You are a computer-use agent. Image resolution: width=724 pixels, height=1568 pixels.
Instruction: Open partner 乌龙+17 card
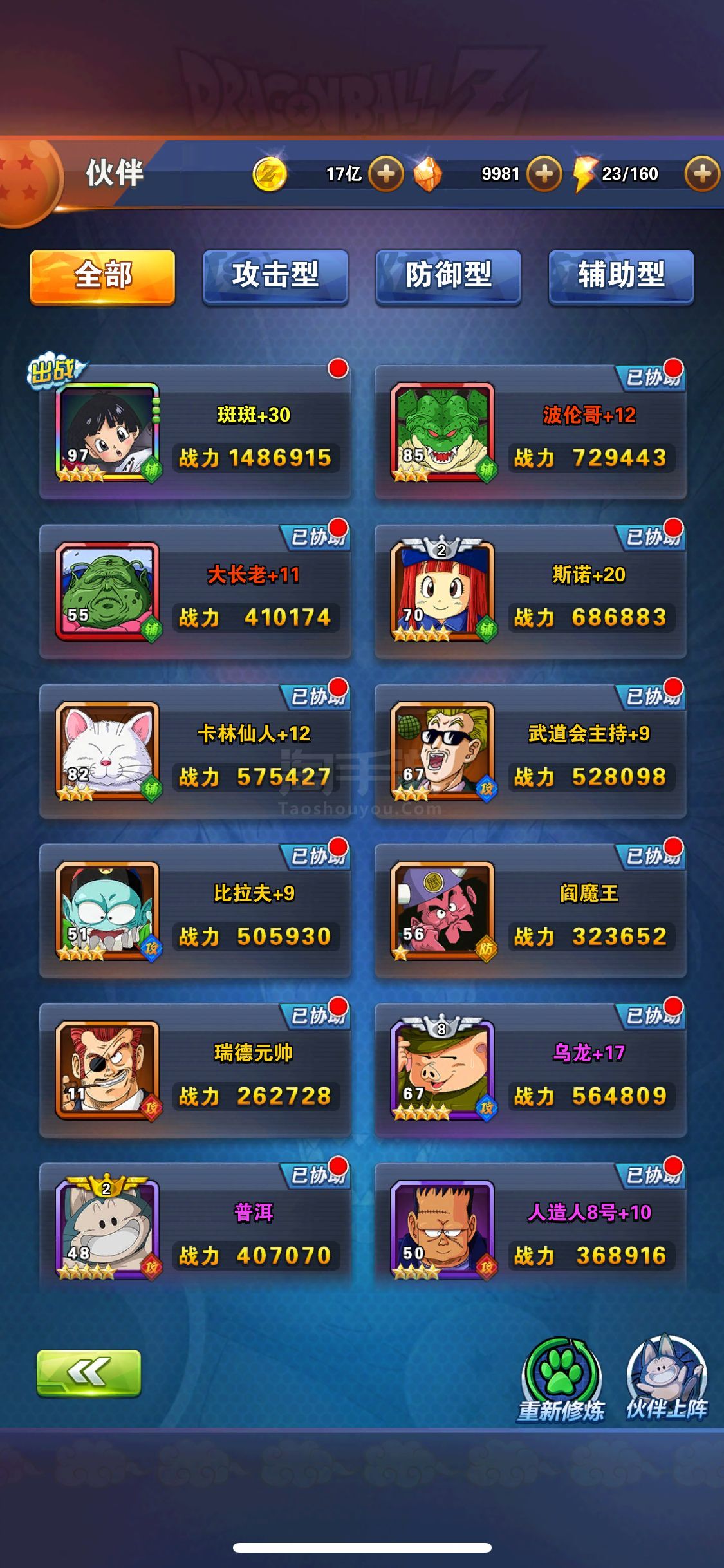point(530,1072)
